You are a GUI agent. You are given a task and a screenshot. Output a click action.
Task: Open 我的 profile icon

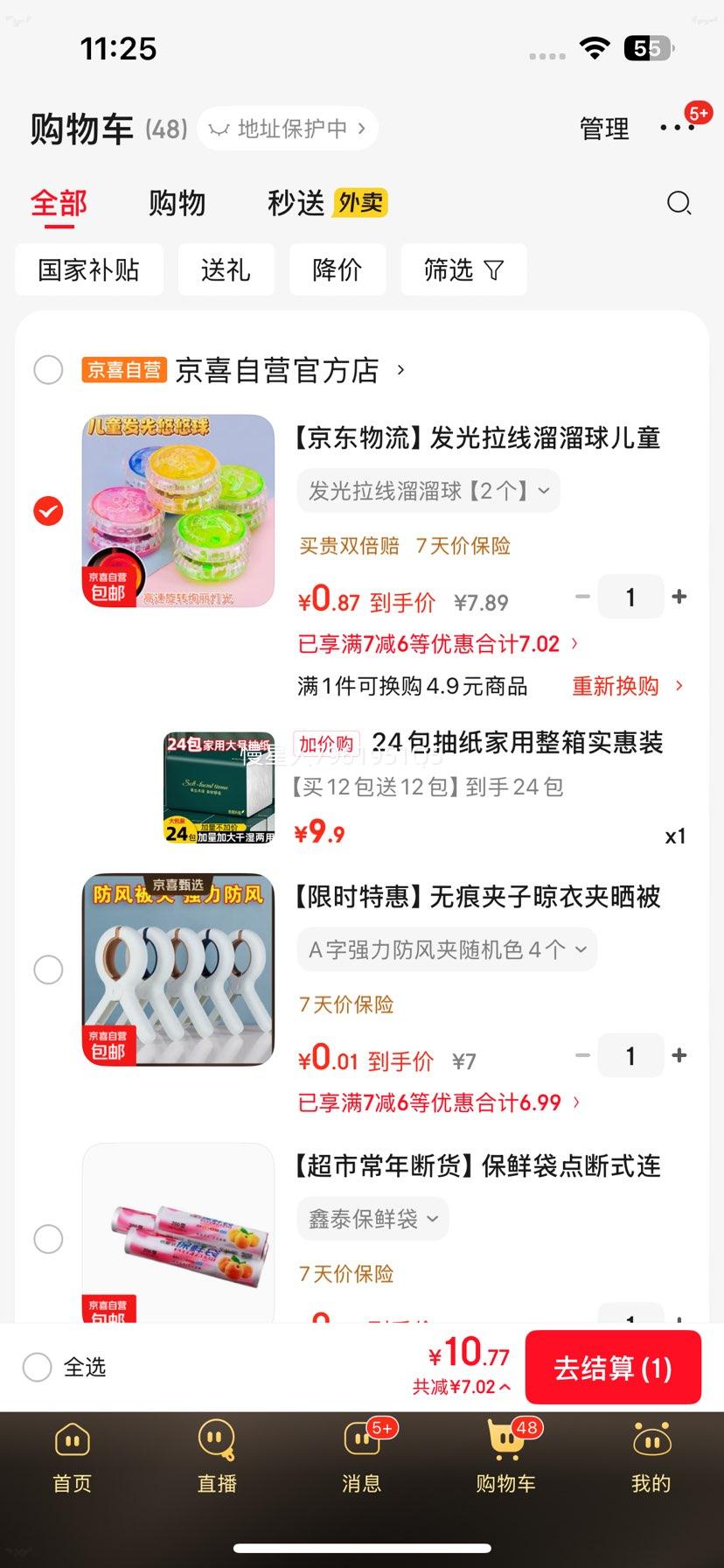click(651, 1454)
